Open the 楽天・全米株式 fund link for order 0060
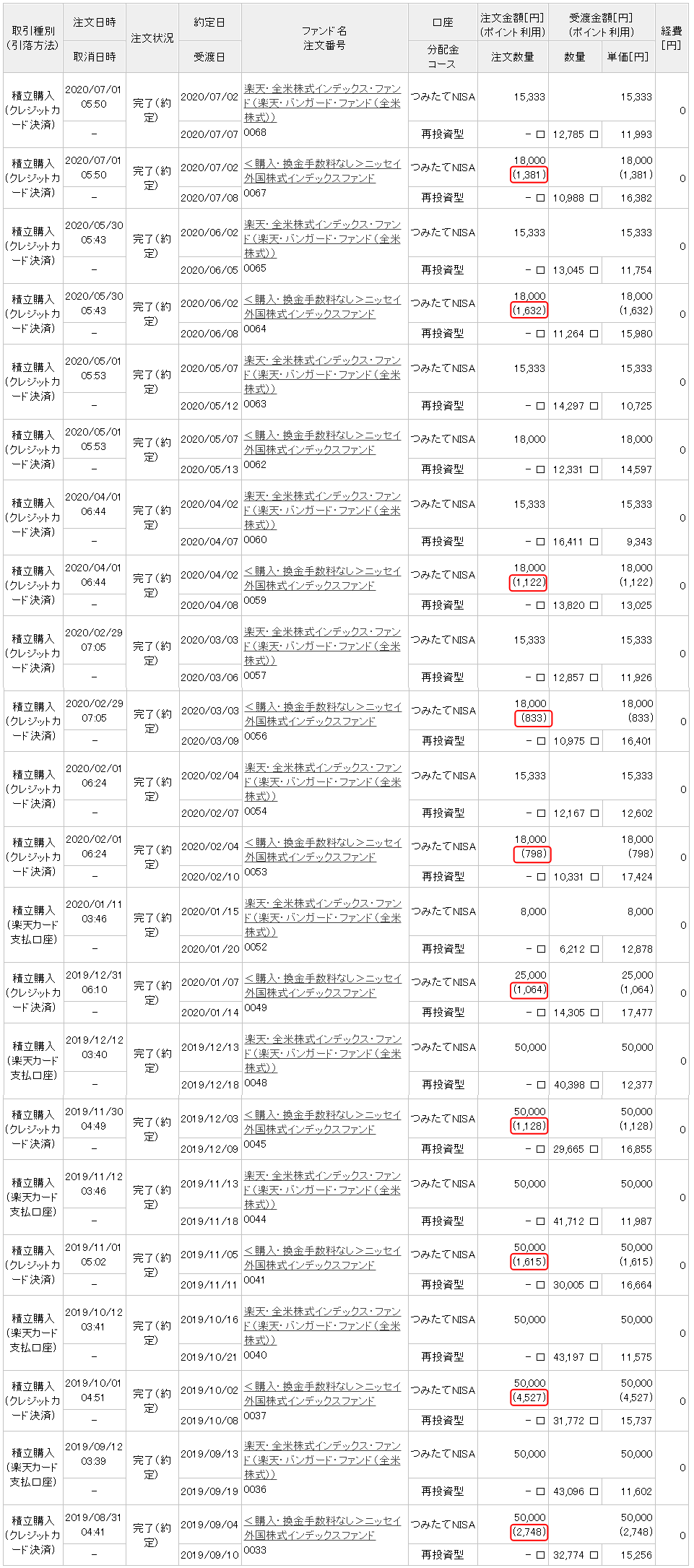Screen dimensions: 694x1568 (x=322, y=510)
